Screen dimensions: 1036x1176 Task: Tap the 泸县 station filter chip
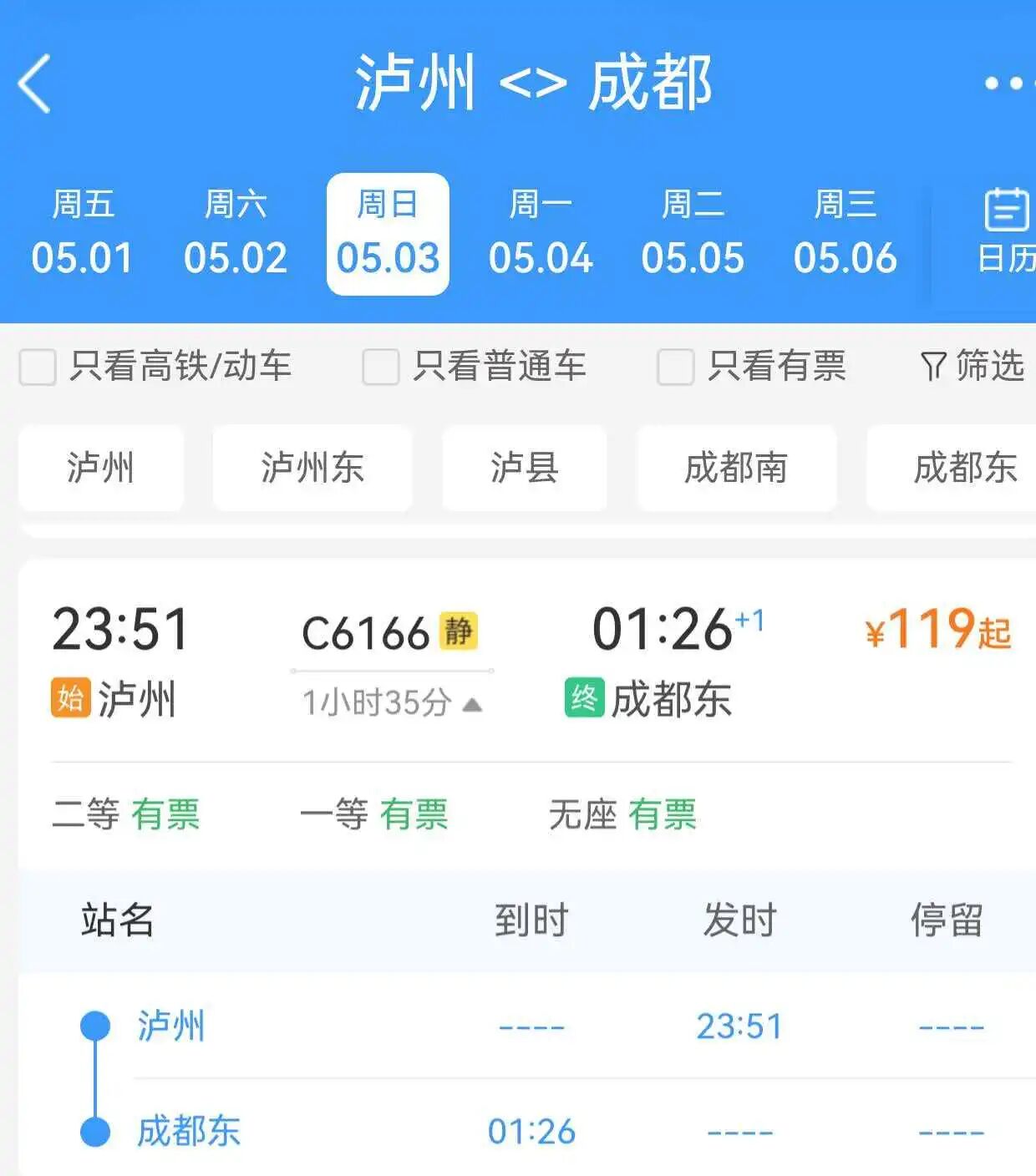coord(524,469)
